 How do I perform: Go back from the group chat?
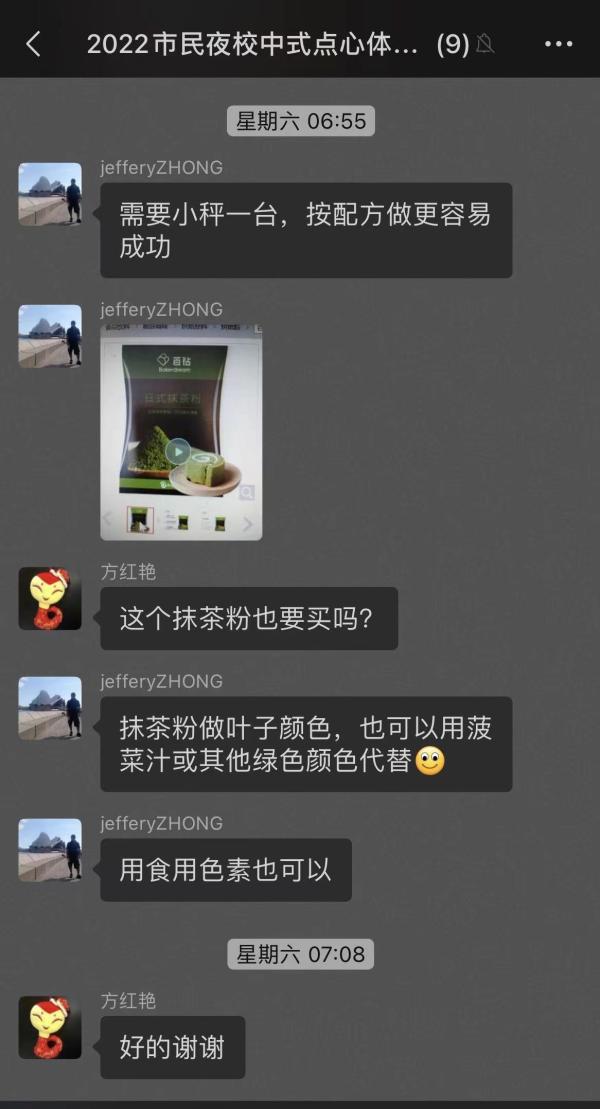[x=33, y=45]
